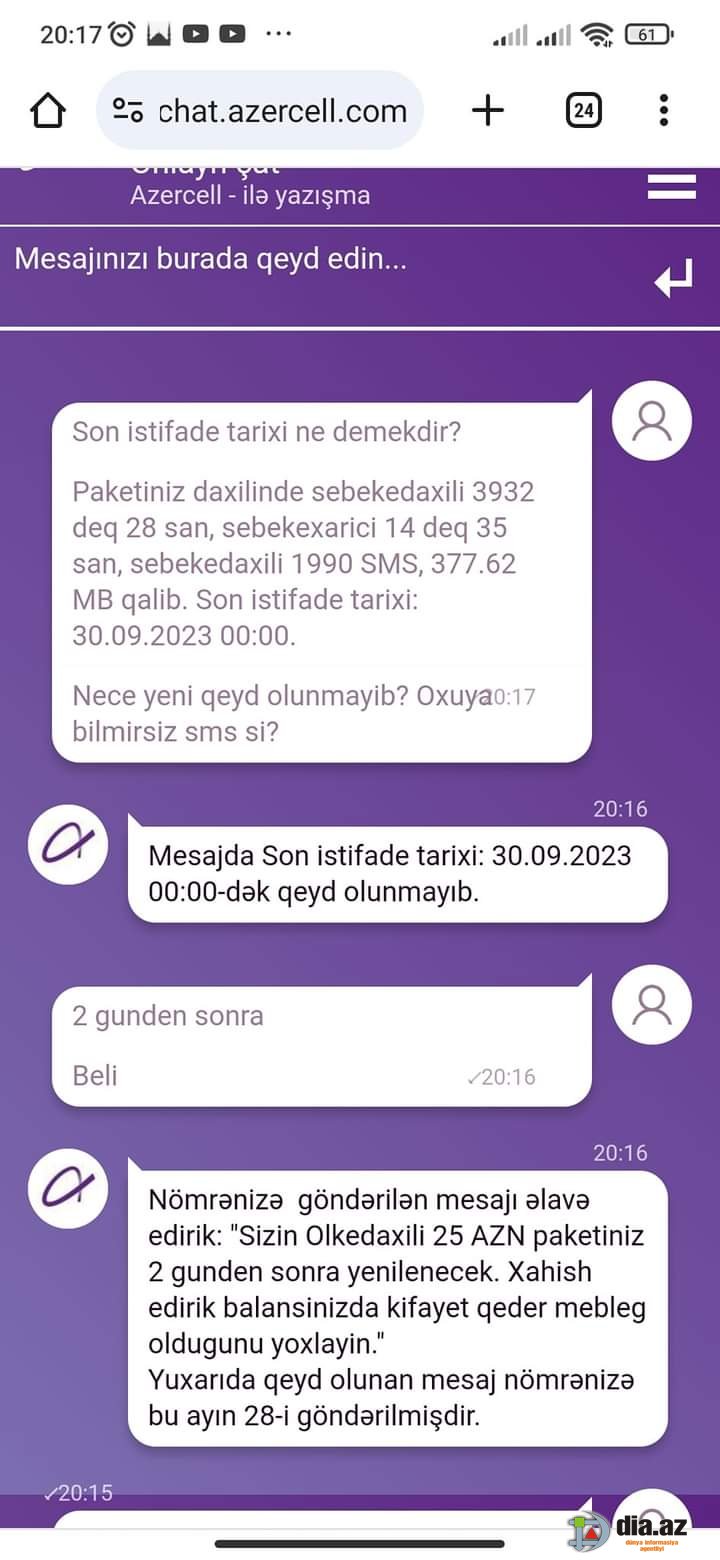Screen dimensions: 720x1560
Task: Open the browser overflow menu
Action: [663, 110]
